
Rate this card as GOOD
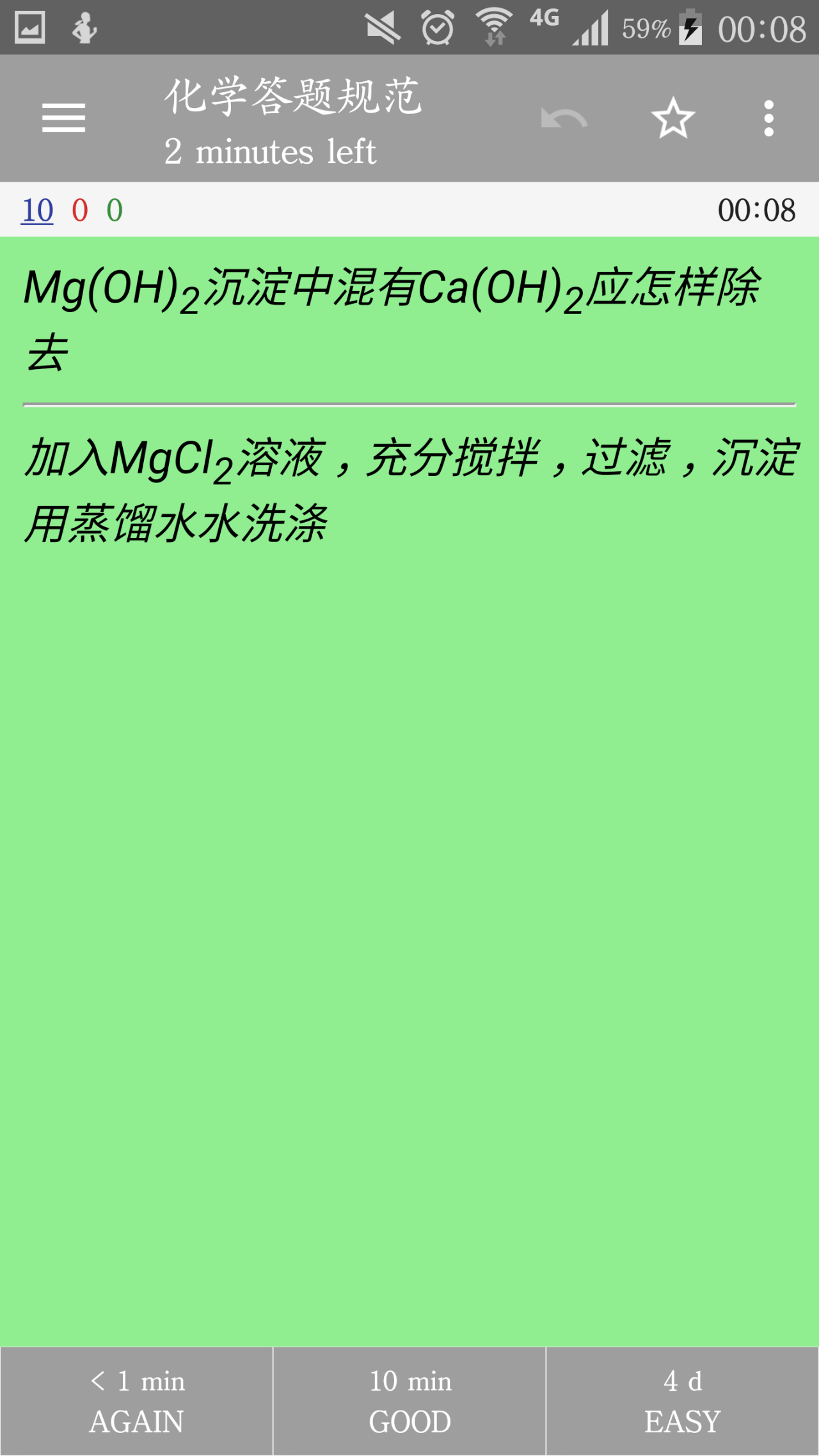coord(409,1401)
